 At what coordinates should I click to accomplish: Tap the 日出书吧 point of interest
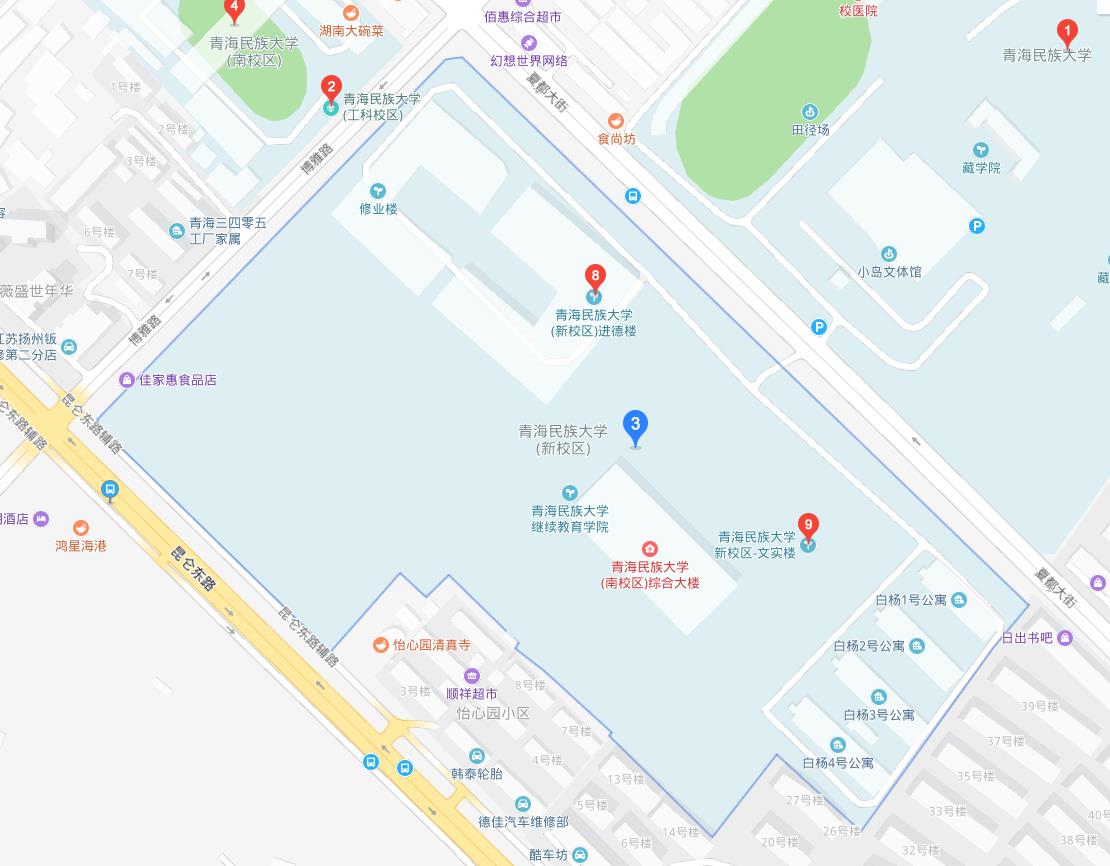click(1064, 638)
